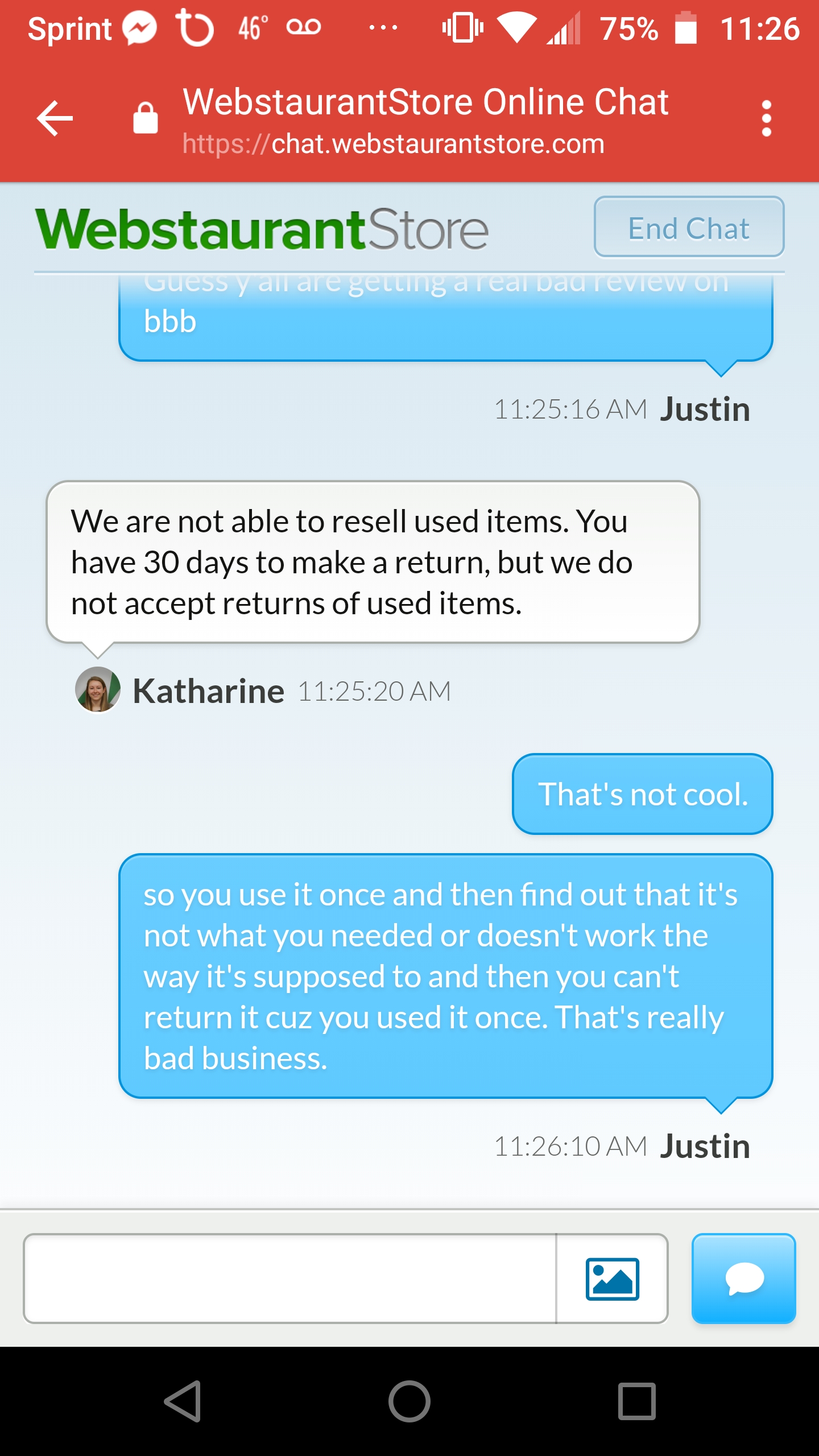Open the recent apps overview
The width and height of the screenshot is (819, 1456).
(x=637, y=1401)
